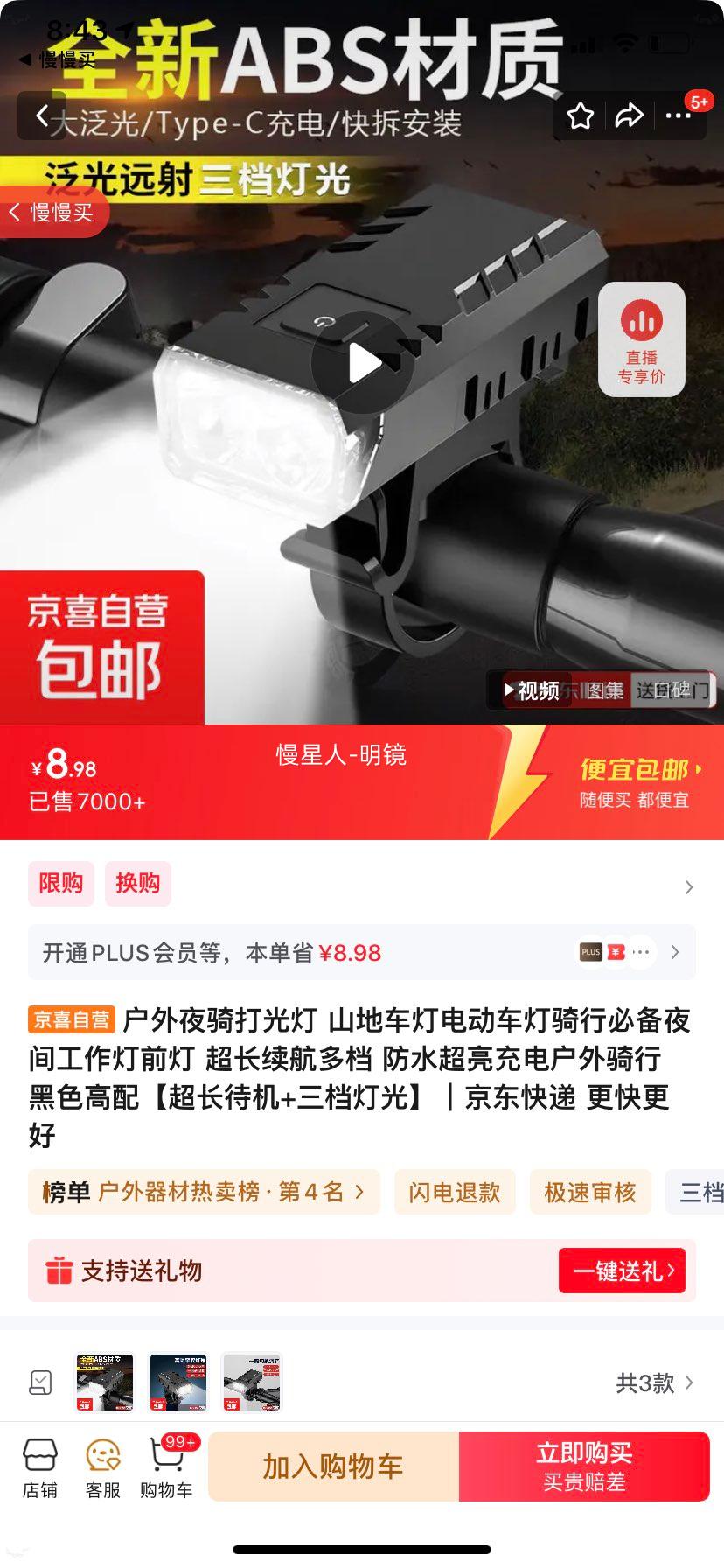Tap the gift icon next to 支持送礼物

[58, 1271]
